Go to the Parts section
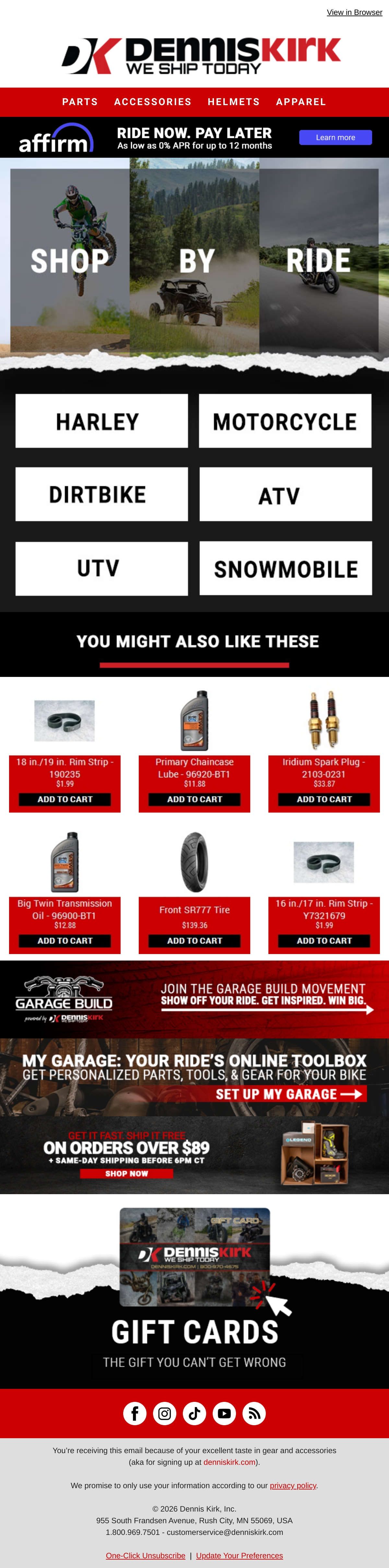The image size is (389, 1568). (80, 102)
